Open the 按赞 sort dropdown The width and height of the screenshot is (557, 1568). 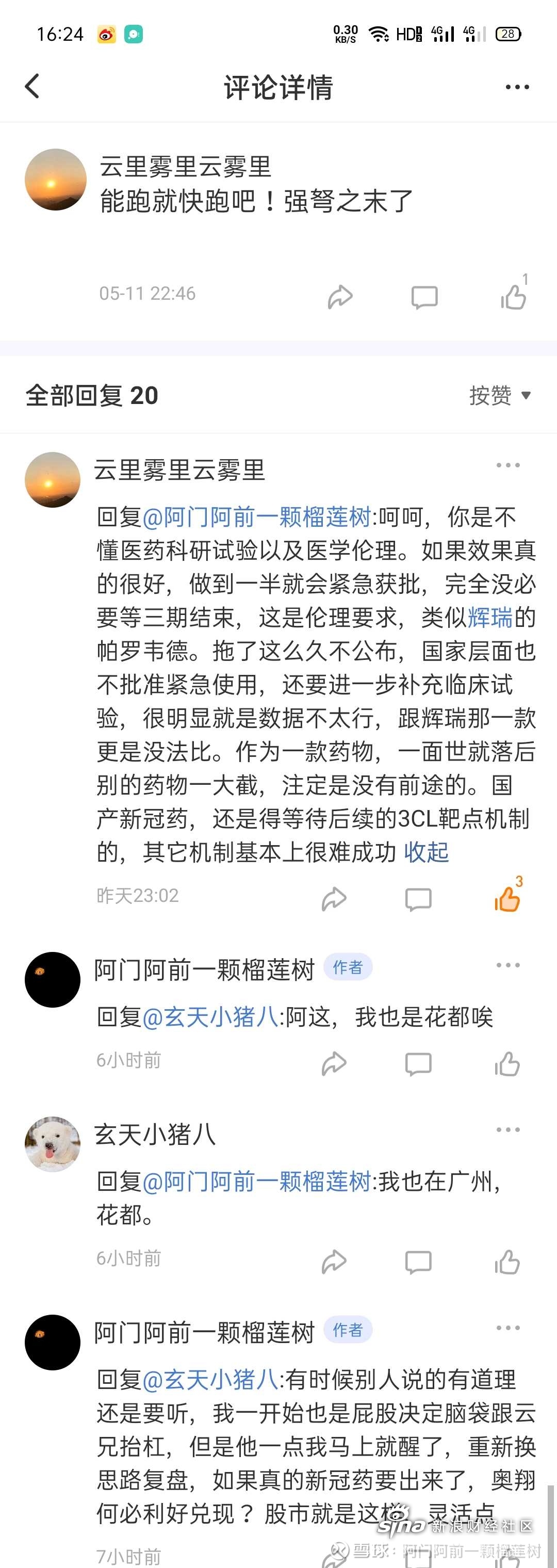[500, 396]
